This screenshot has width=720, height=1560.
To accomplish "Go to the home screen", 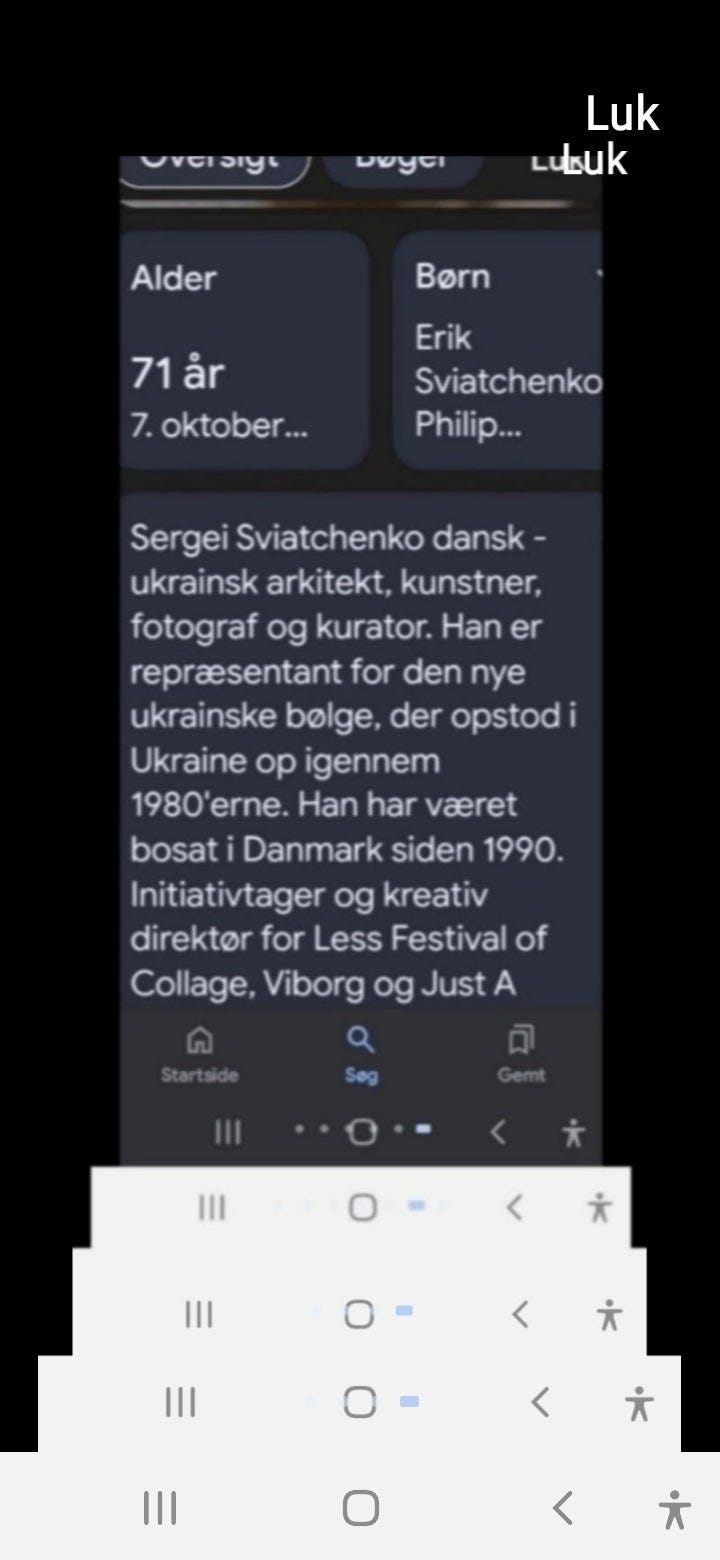I will point(360,1508).
